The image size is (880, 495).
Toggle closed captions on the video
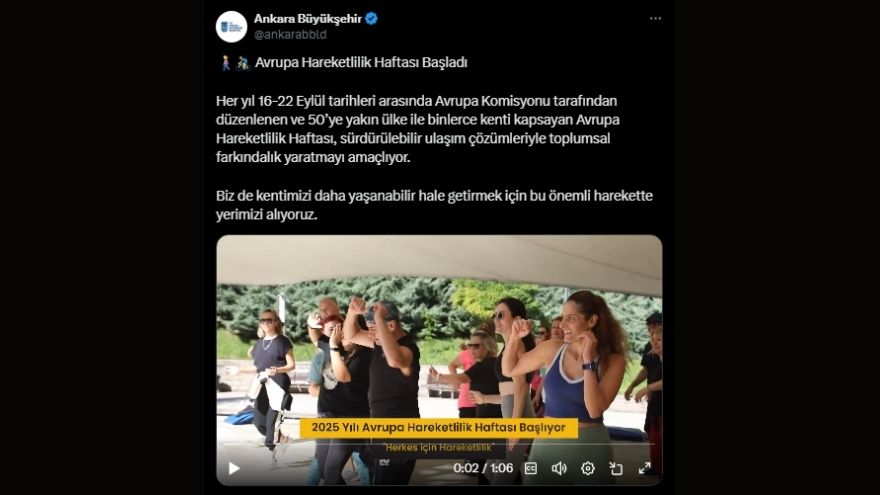click(531, 468)
